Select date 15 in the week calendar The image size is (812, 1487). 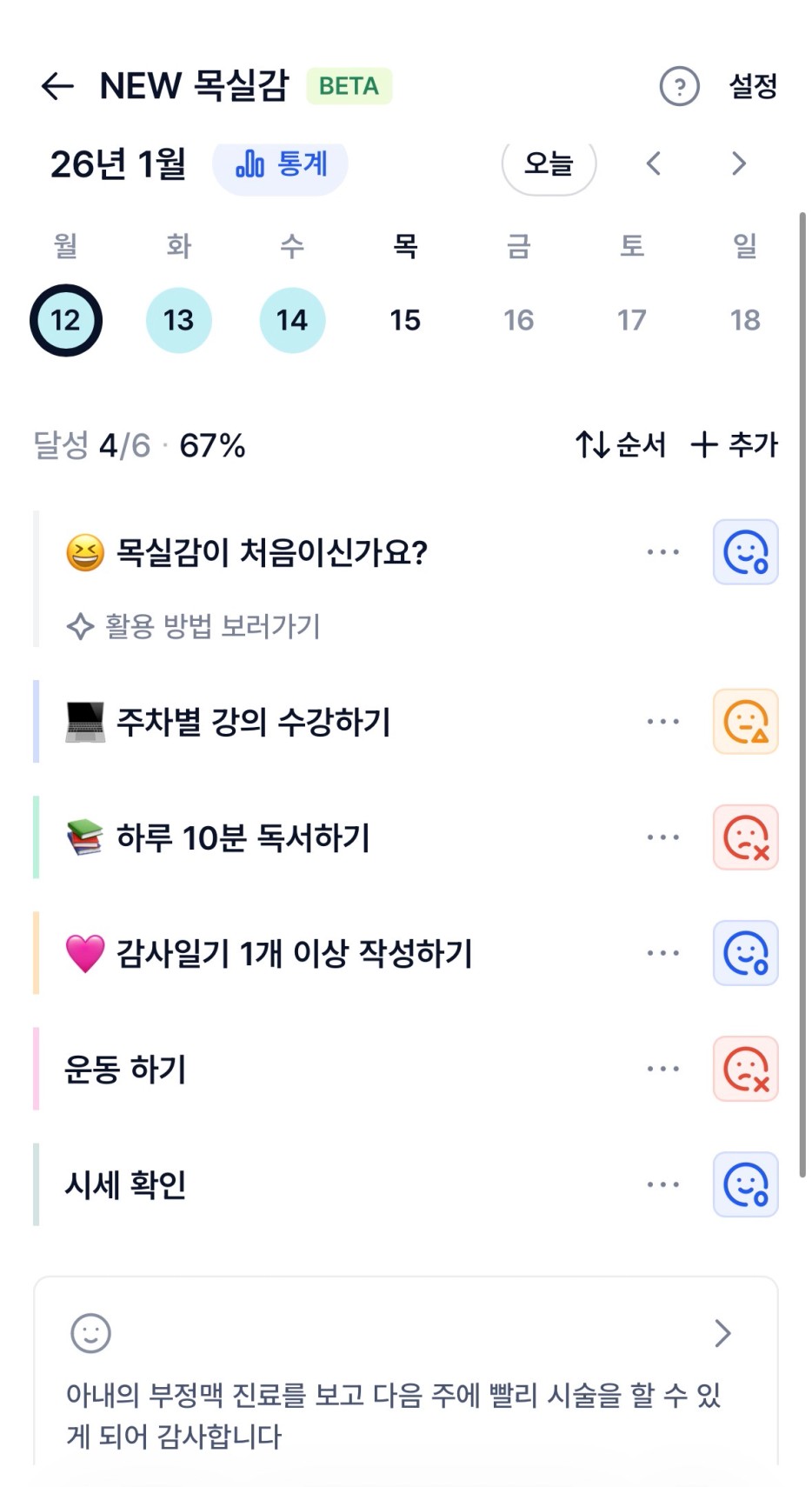pyautogui.click(x=405, y=320)
